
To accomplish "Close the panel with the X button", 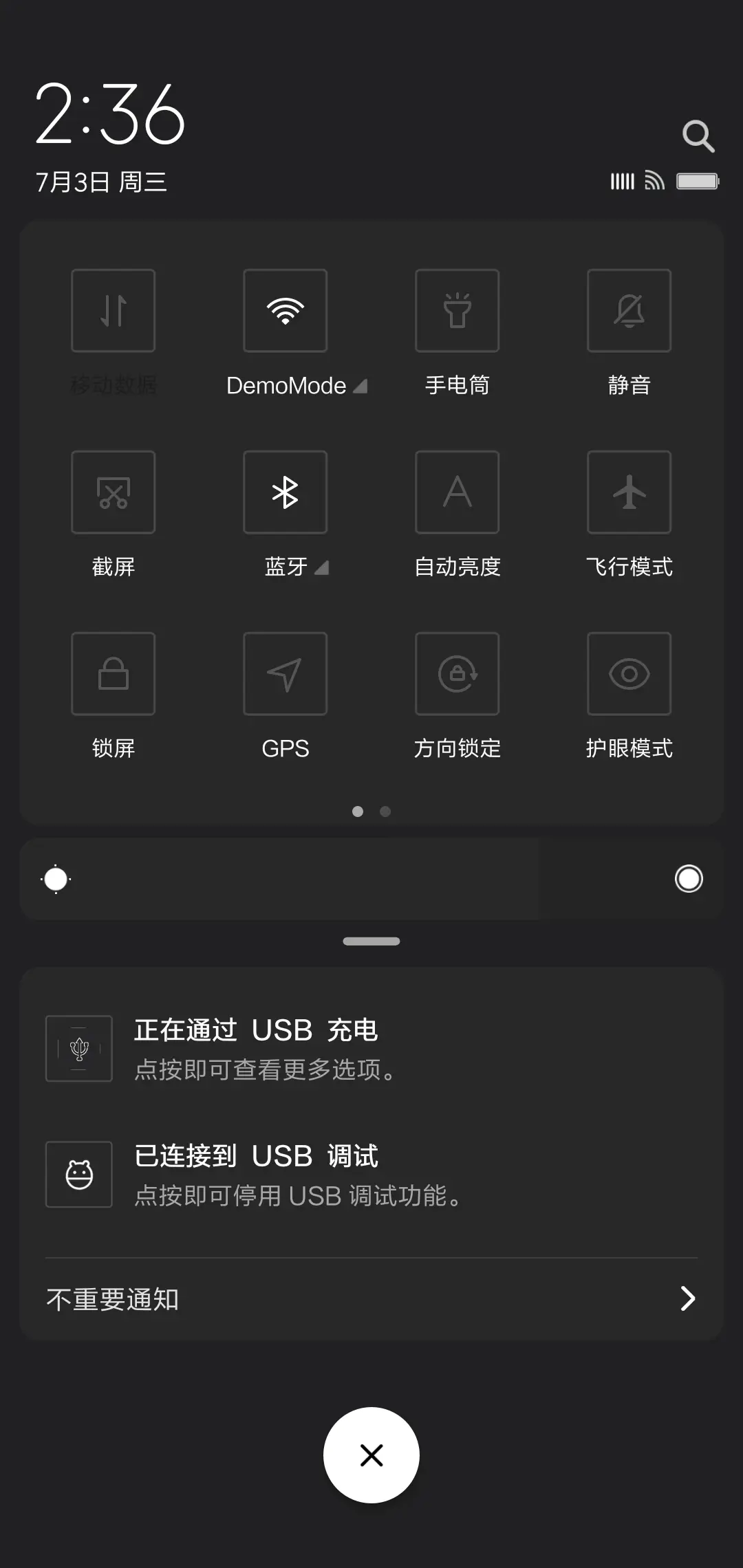I will [371, 1455].
